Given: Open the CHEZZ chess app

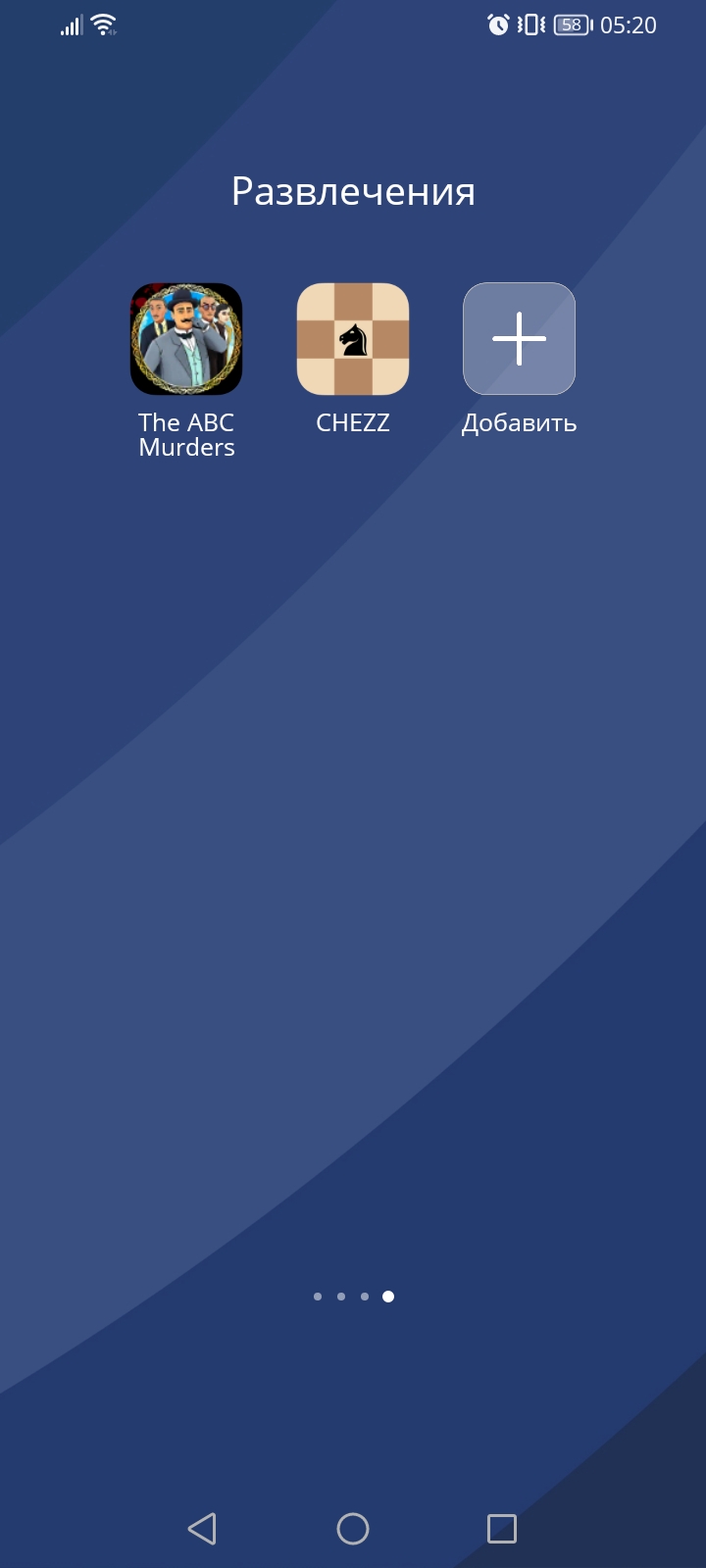Looking at the screenshot, I should 353,339.
